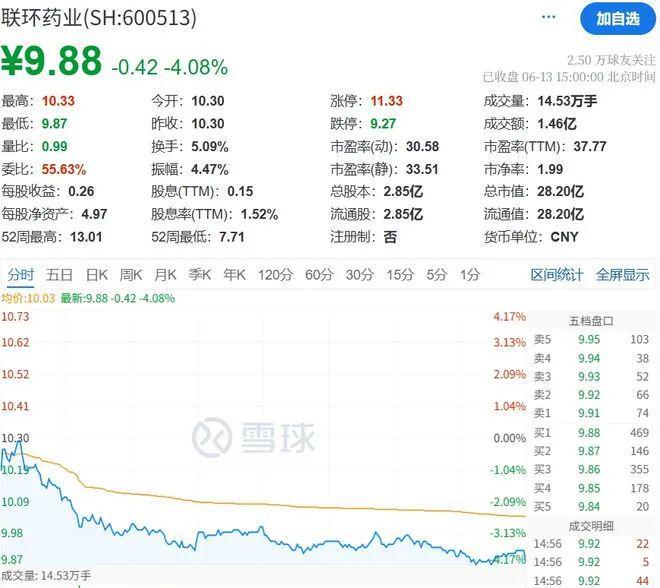Select the 周K chart tab
Image resolution: width=660 pixels, height=588 pixels.
pyautogui.click(x=131, y=274)
